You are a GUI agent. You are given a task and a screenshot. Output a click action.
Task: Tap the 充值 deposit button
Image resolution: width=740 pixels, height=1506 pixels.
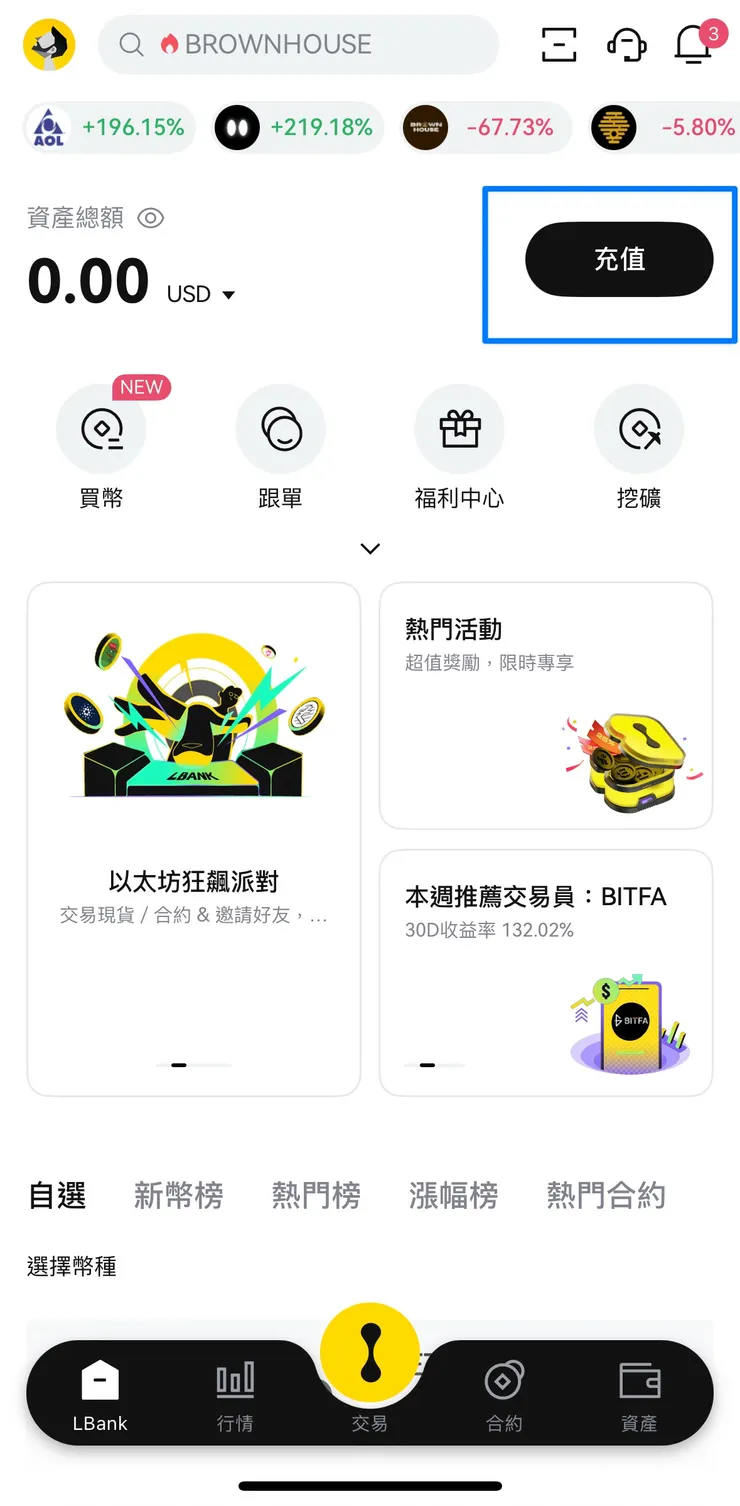[619, 259]
